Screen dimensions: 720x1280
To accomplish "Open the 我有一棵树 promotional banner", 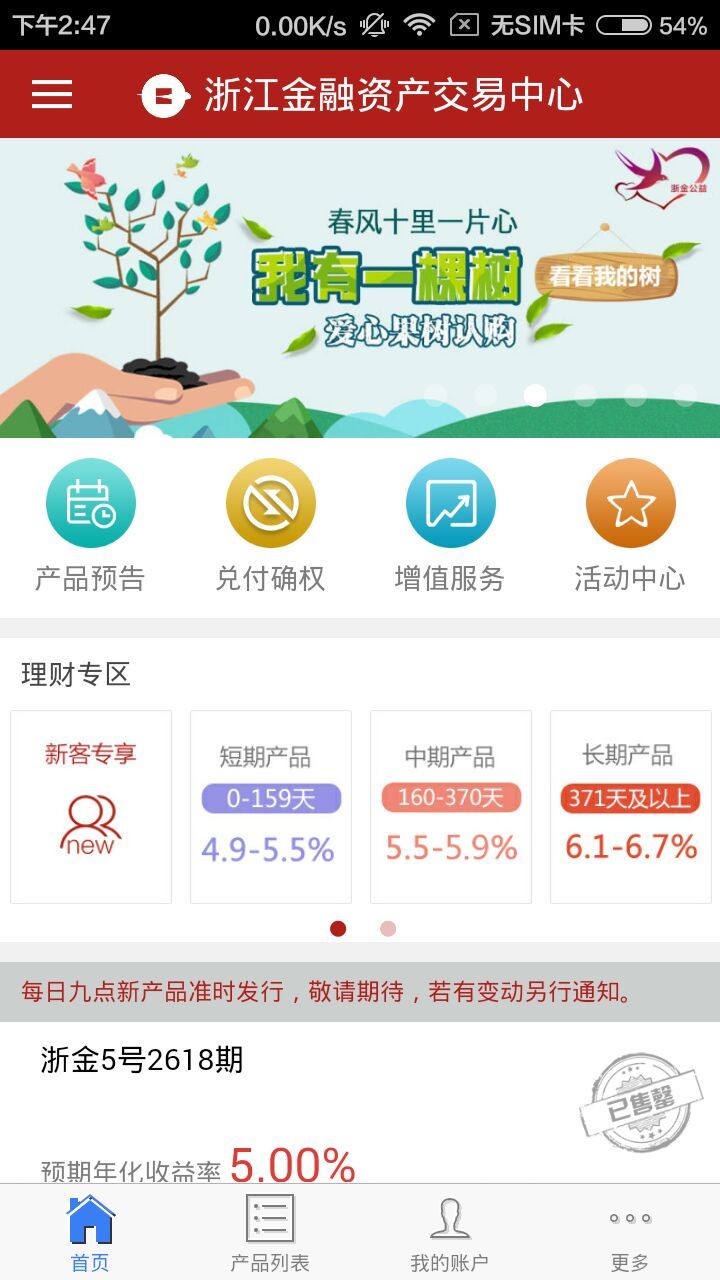I will click(x=360, y=288).
